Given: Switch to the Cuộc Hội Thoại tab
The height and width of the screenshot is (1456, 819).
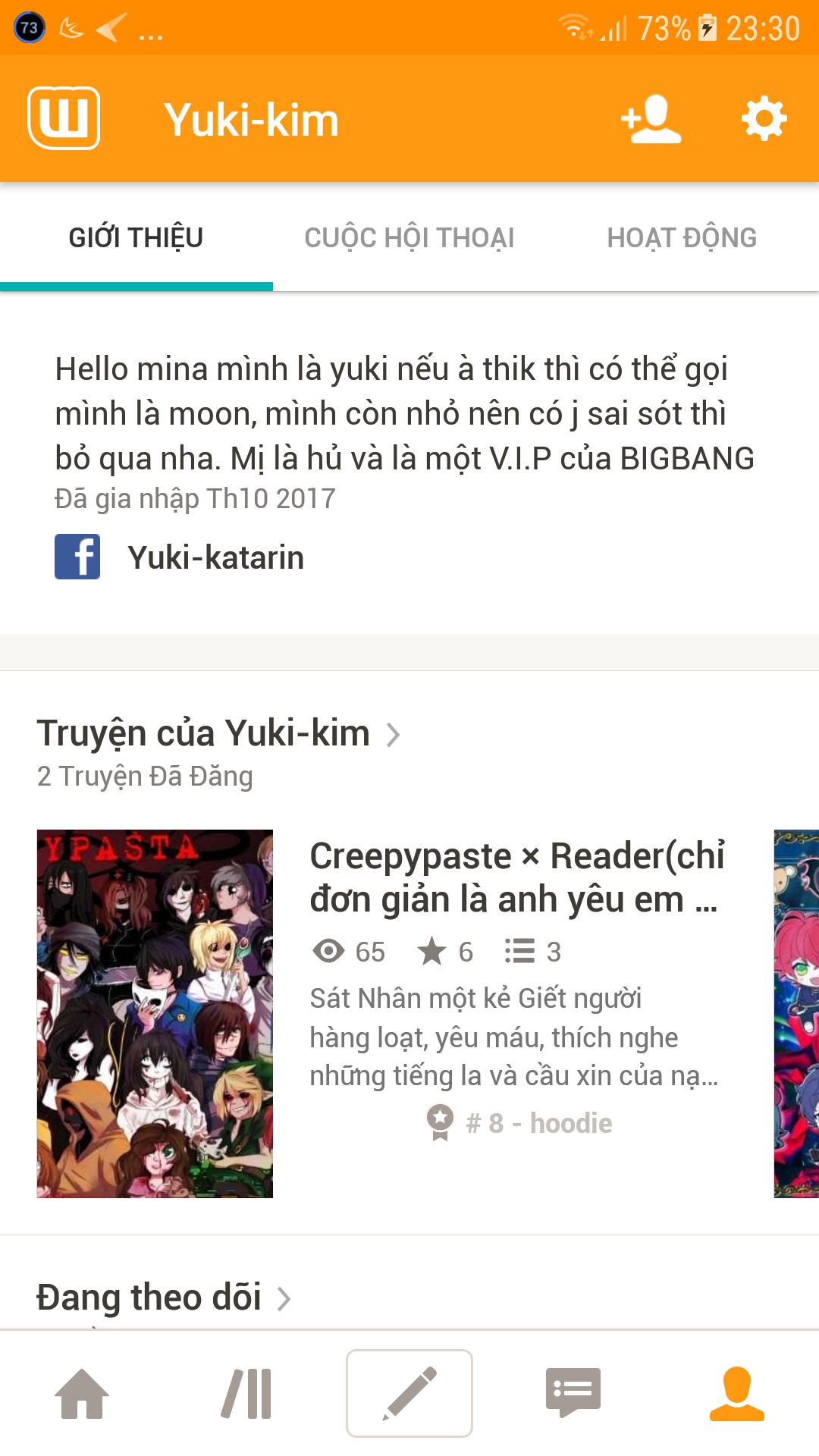Looking at the screenshot, I should coord(409,237).
